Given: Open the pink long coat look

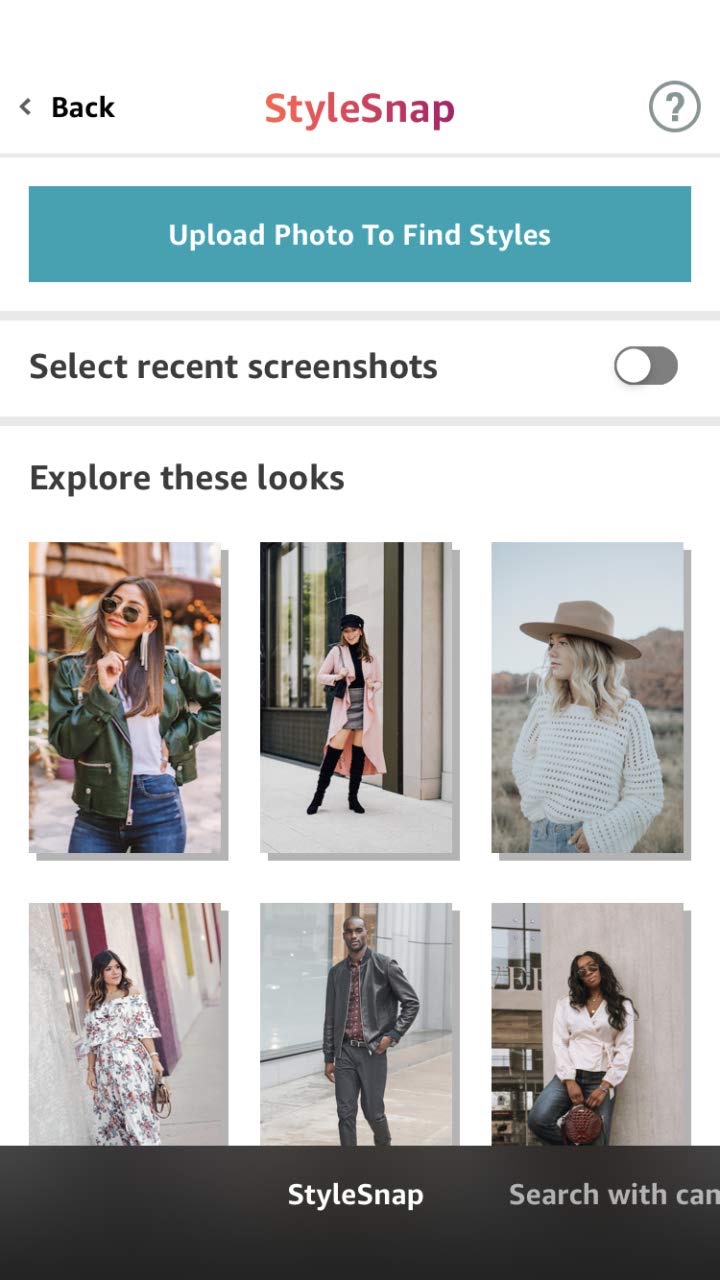Looking at the screenshot, I should pyautogui.click(x=356, y=697).
